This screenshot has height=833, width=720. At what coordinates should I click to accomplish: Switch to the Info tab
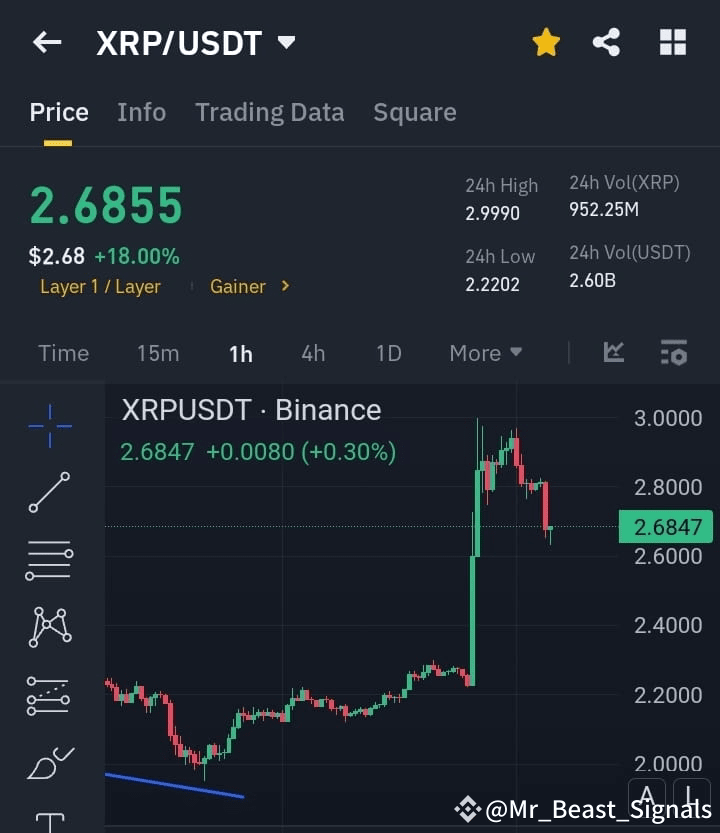[x=141, y=112]
